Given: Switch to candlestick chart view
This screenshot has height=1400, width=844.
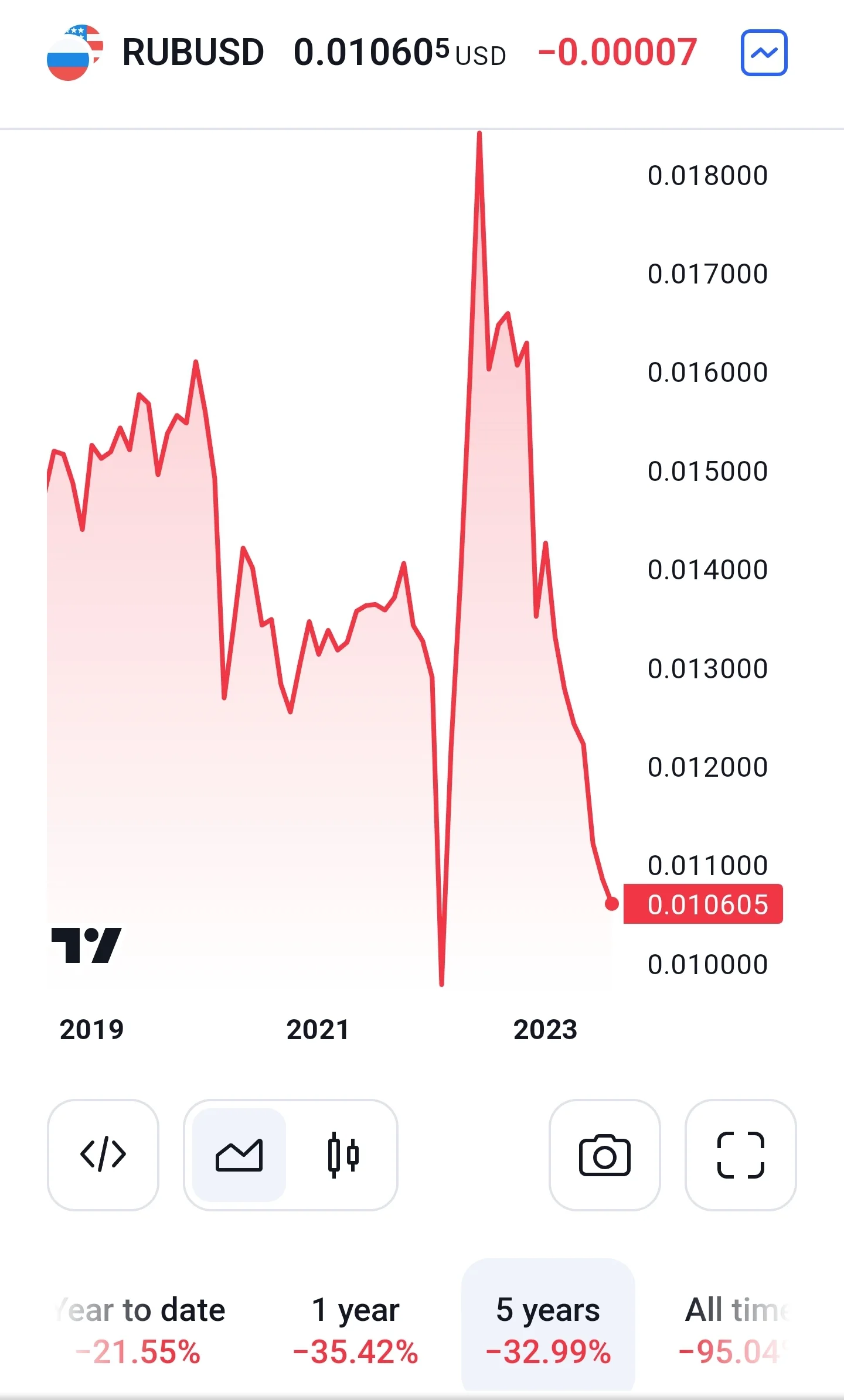Looking at the screenshot, I should pyautogui.click(x=343, y=1155).
